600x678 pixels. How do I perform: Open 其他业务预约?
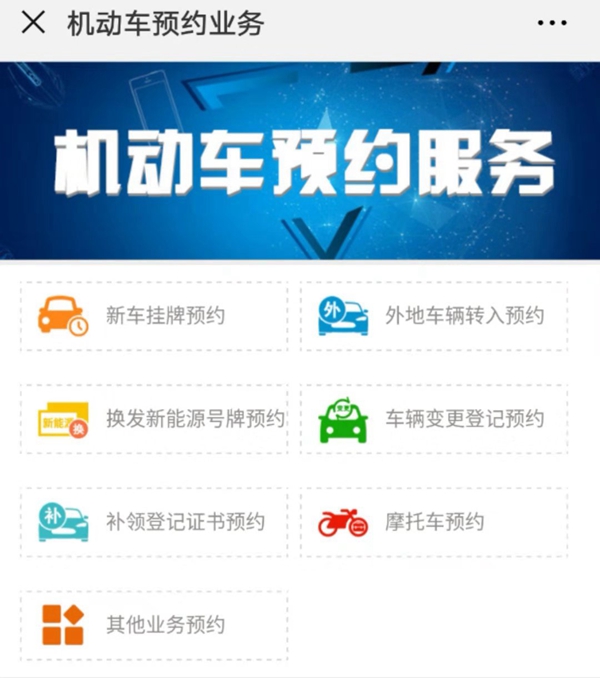(154, 625)
